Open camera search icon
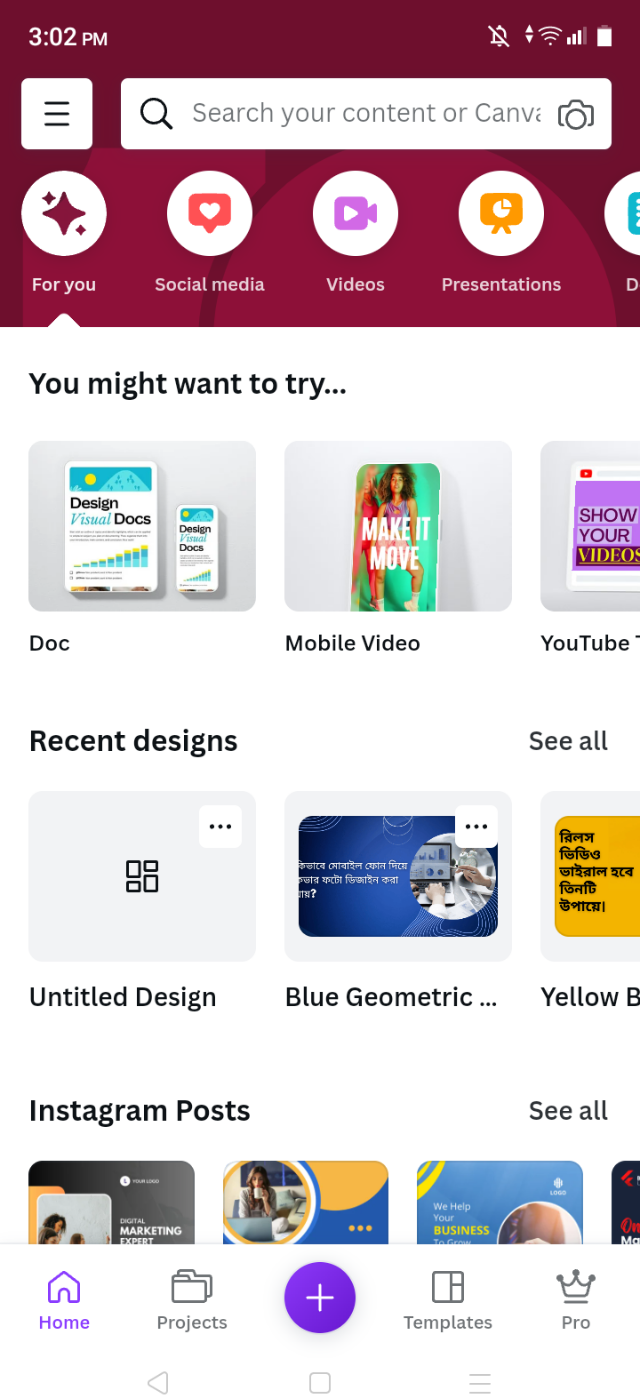 pyautogui.click(x=575, y=115)
